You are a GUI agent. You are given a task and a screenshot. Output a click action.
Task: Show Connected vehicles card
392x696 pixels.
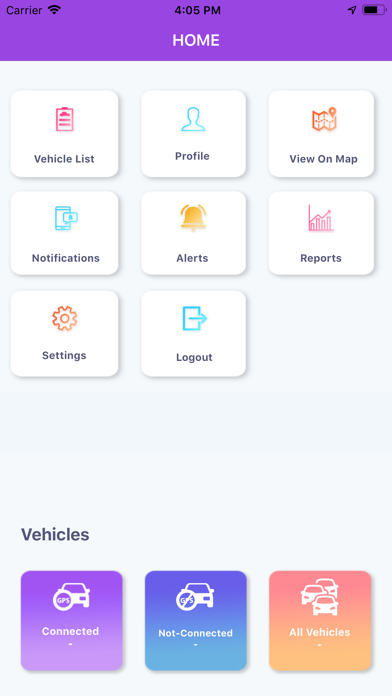(71, 621)
